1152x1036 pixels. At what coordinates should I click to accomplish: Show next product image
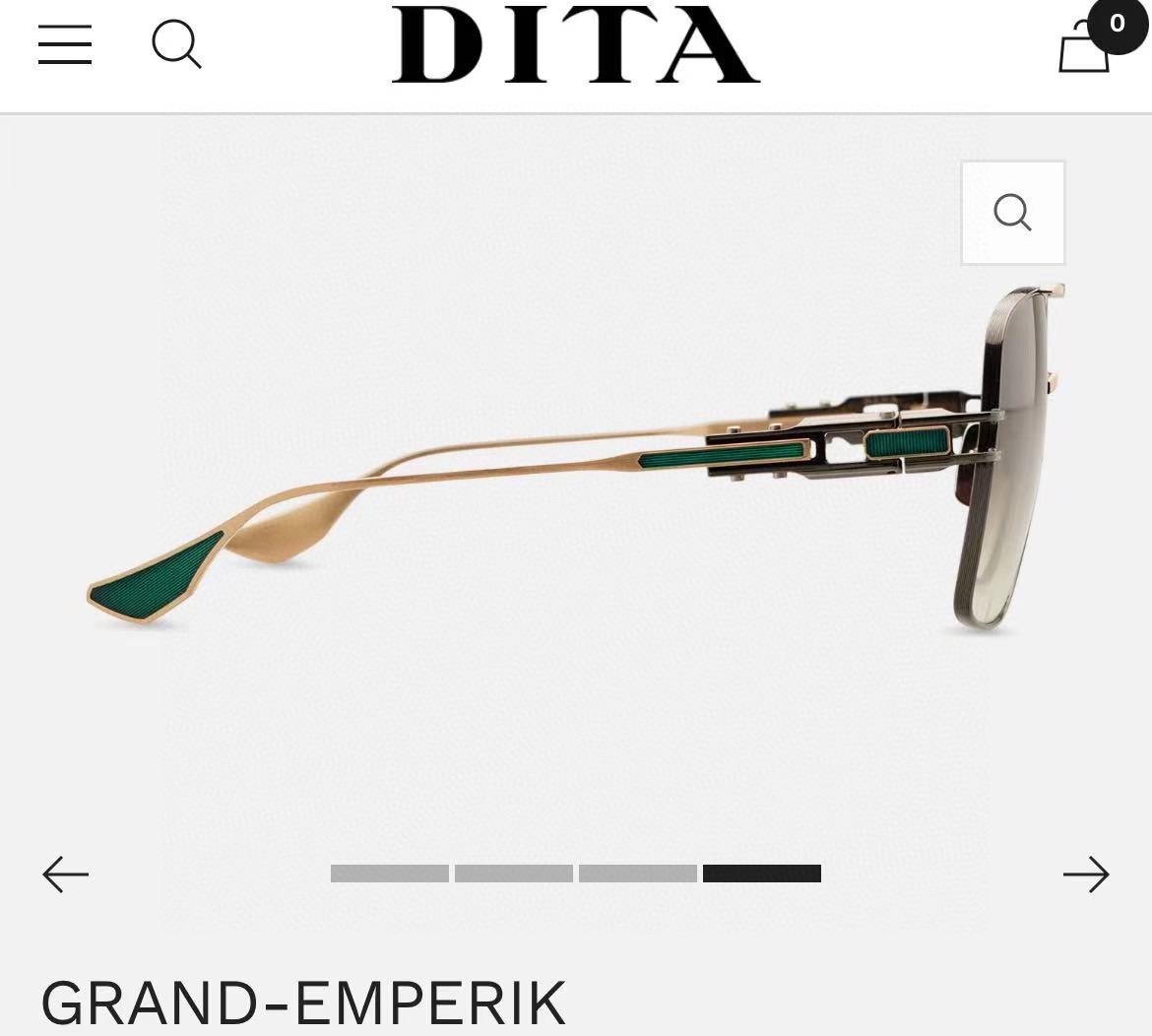click(x=1086, y=874)
